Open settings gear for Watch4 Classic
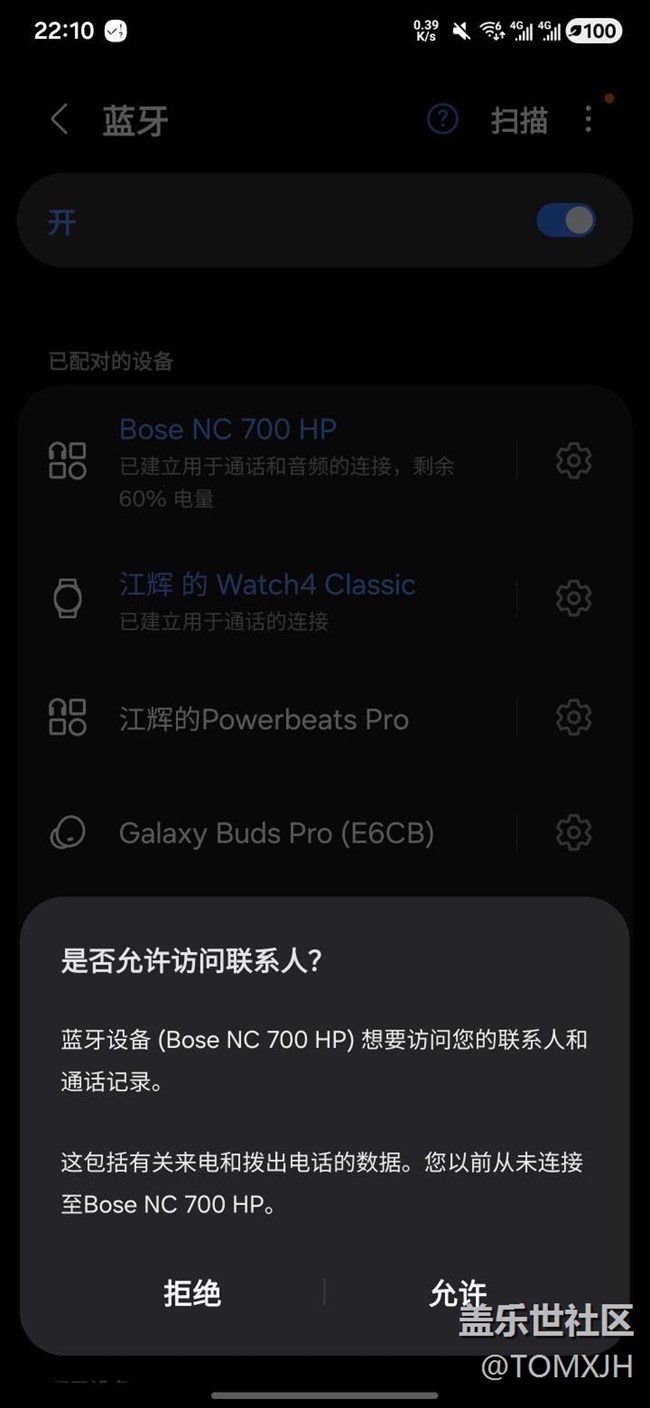This screenshot has height=1408, width=650. click(x=573, y=598)
